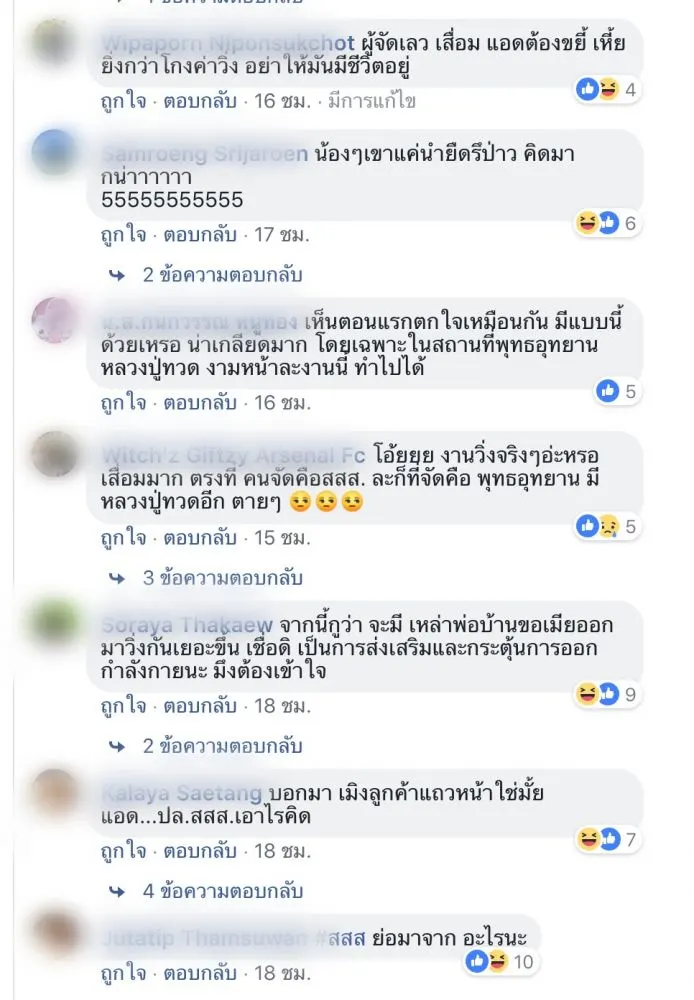
Task: Open Soraya Thakaew's profile picture
Action: [x=56, y=624]
